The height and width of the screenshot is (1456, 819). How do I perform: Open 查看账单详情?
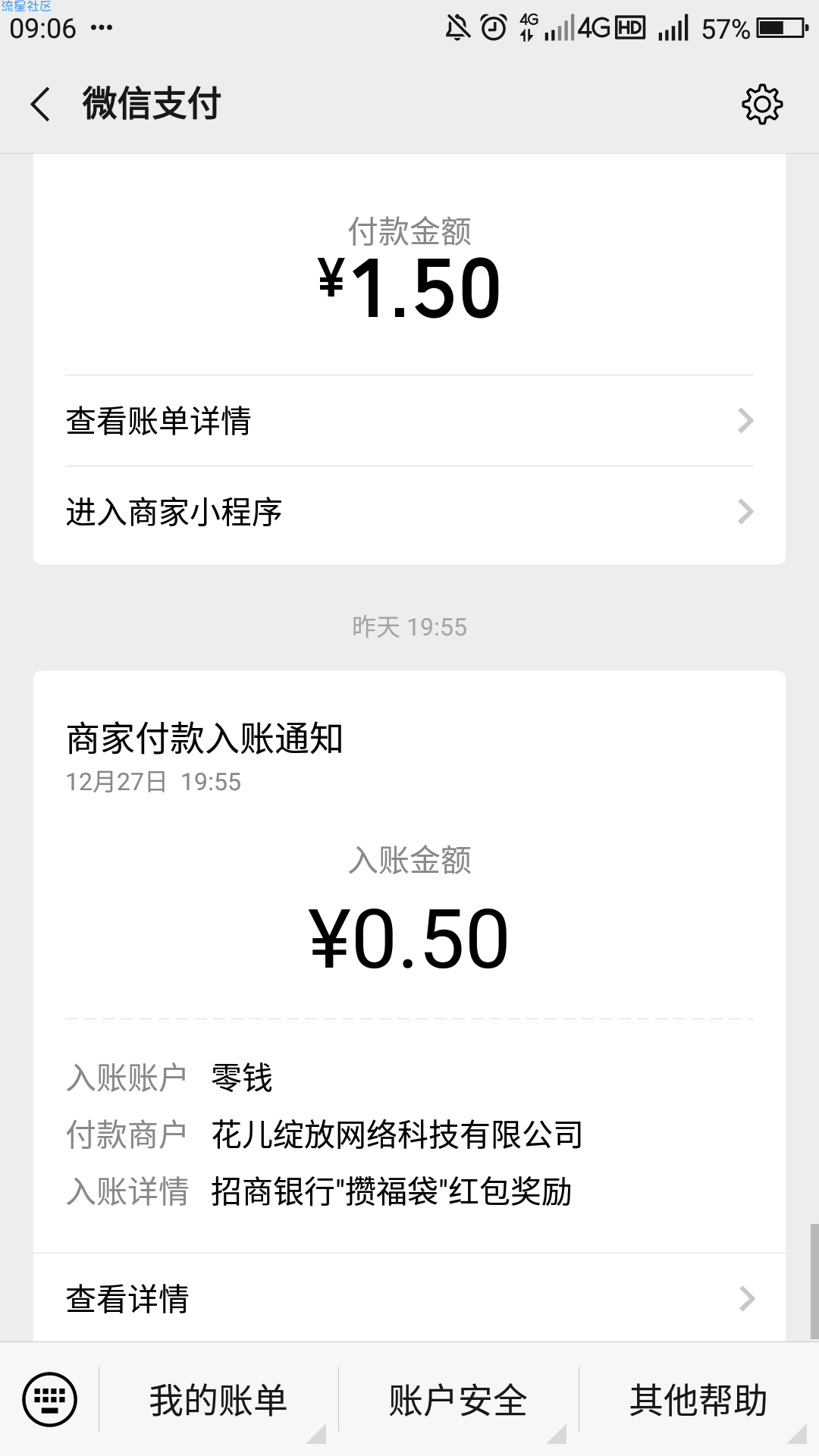click(x=409, y=421)
